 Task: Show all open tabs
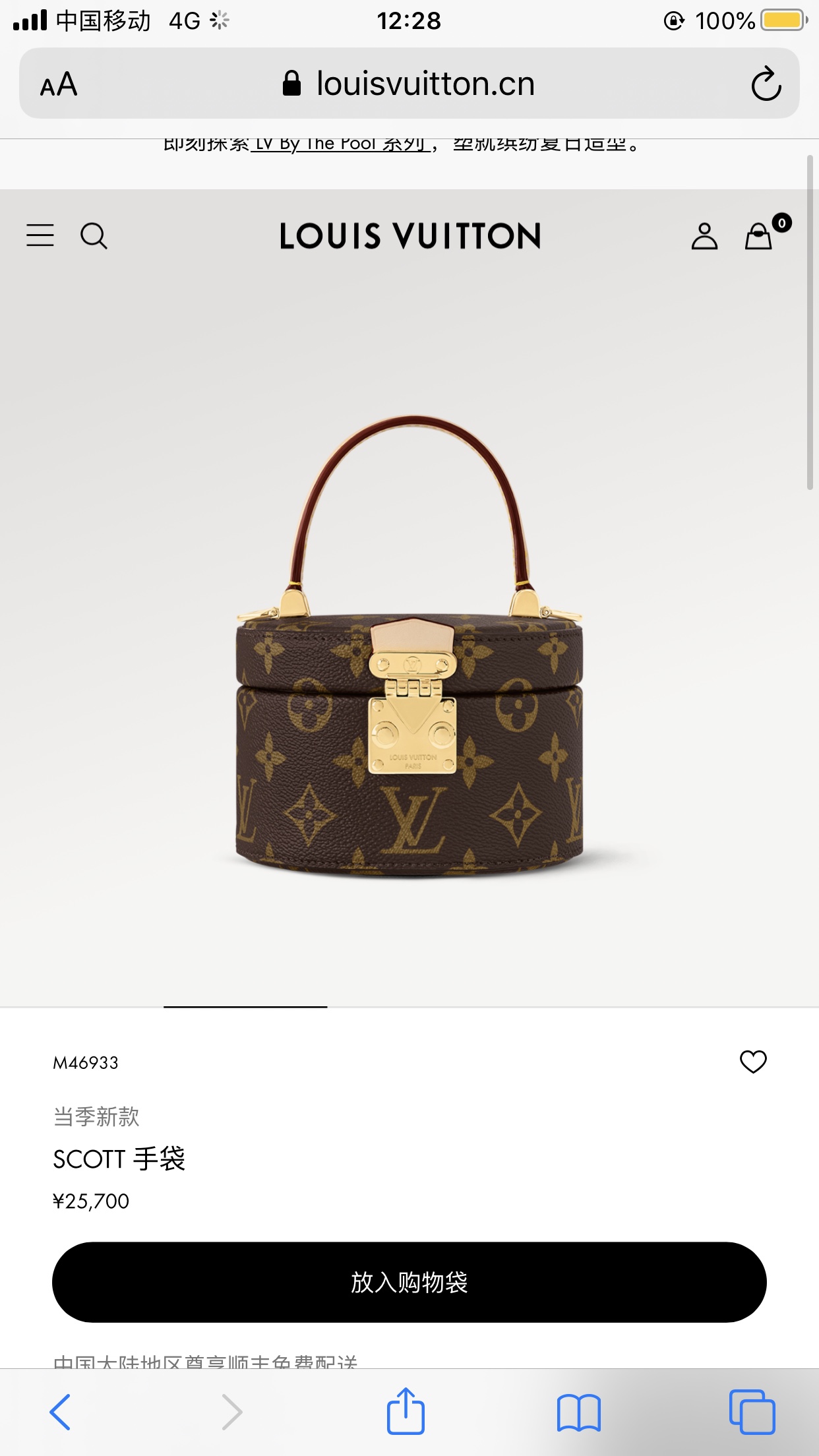[752, 1412]
